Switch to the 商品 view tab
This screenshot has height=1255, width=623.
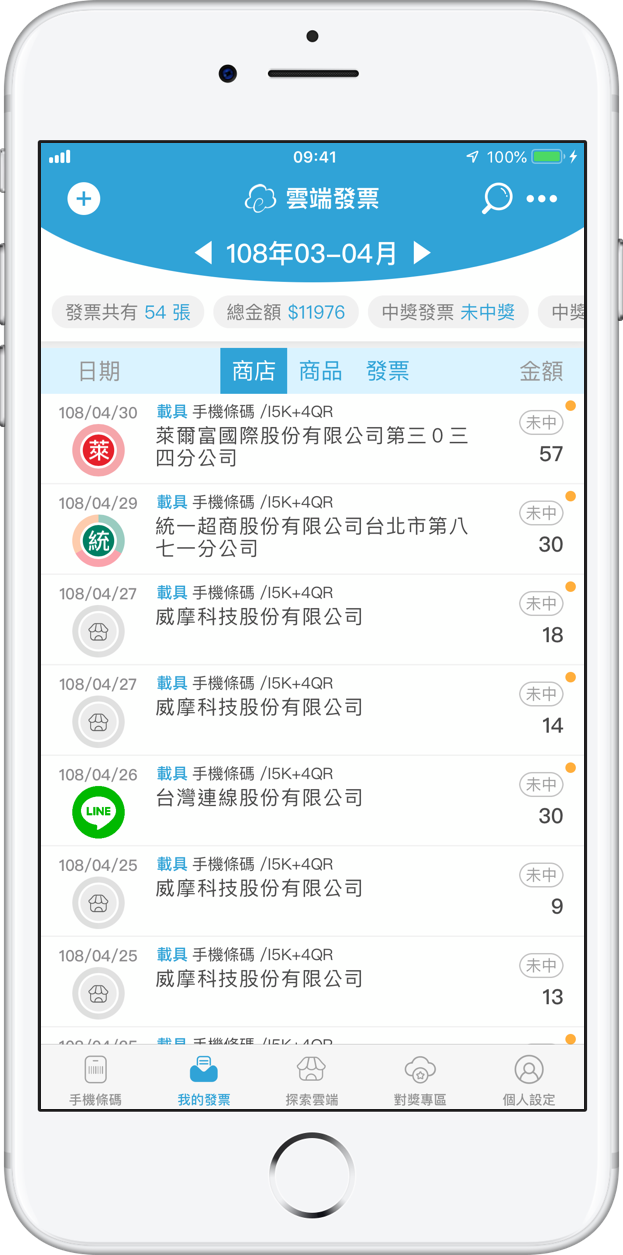tap(321, 372)
